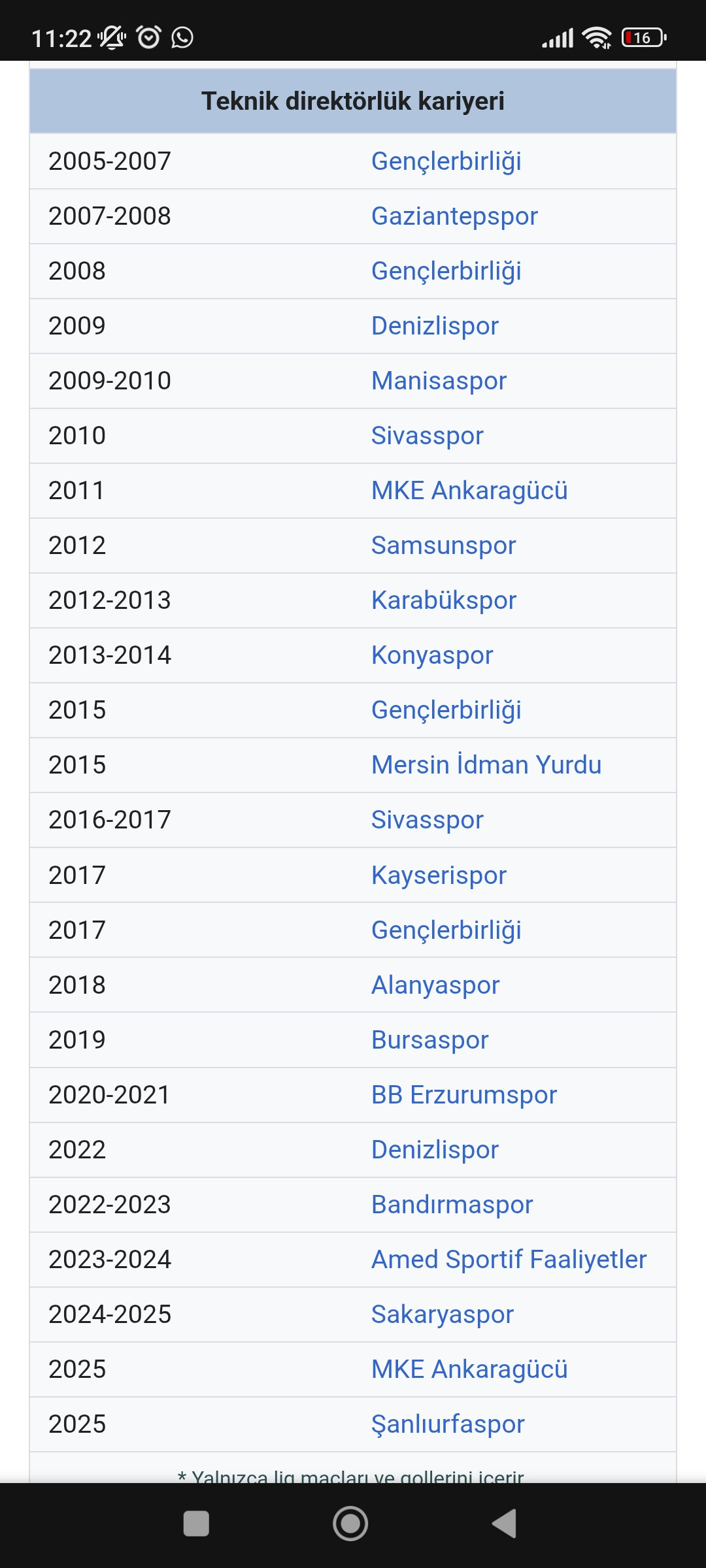Open the Amed Sportif Faaliyetler link
This screenshot has height=1568, width=706.
click(509, 1260)
